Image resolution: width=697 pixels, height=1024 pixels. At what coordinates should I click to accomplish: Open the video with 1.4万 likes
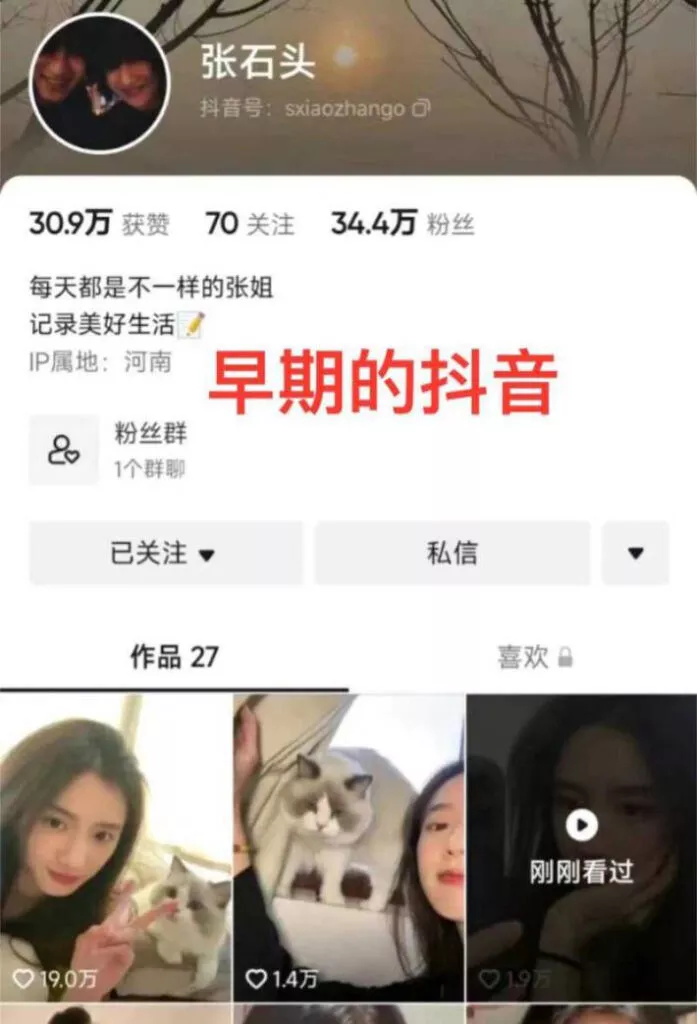pyautogui.click(x=349, y=848)
